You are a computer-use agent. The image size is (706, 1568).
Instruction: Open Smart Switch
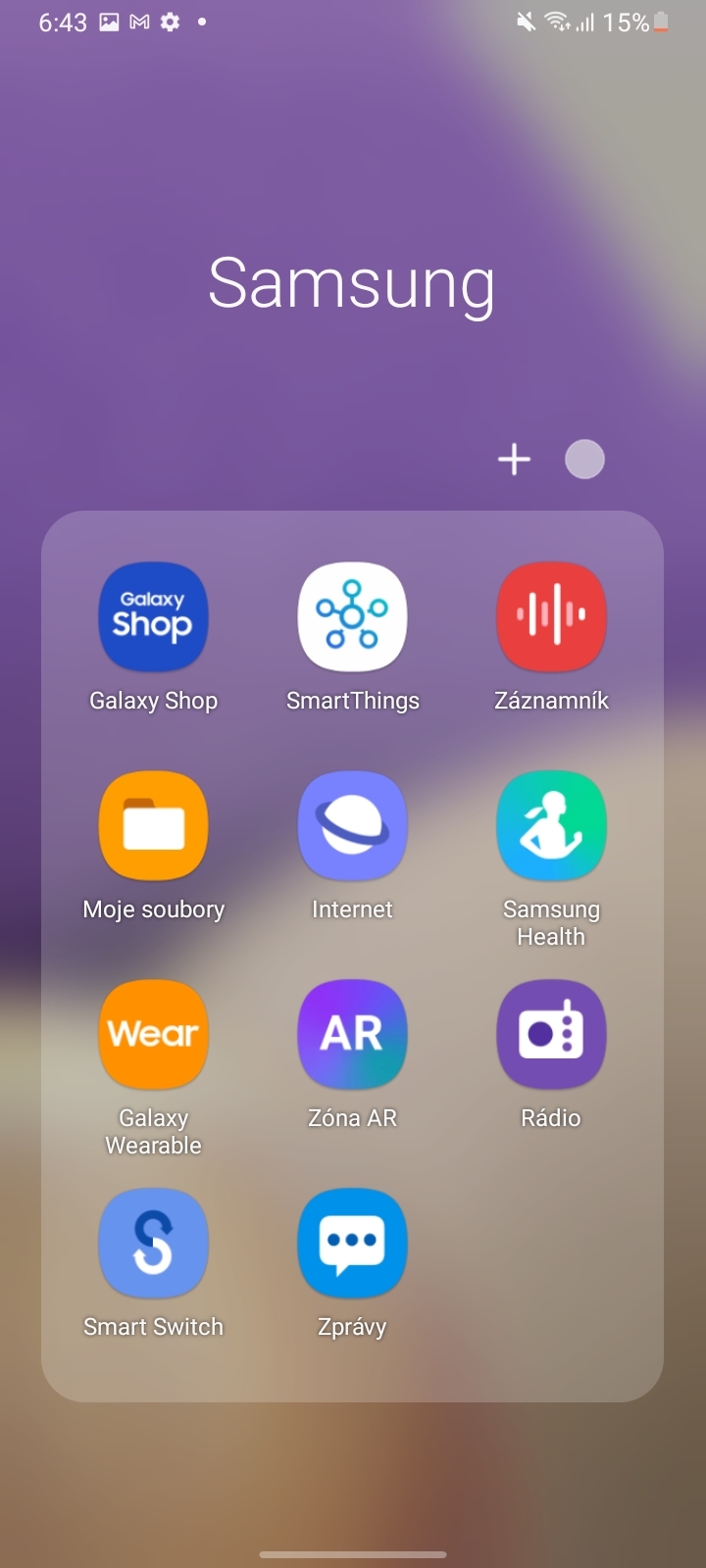pos(153,1243)
